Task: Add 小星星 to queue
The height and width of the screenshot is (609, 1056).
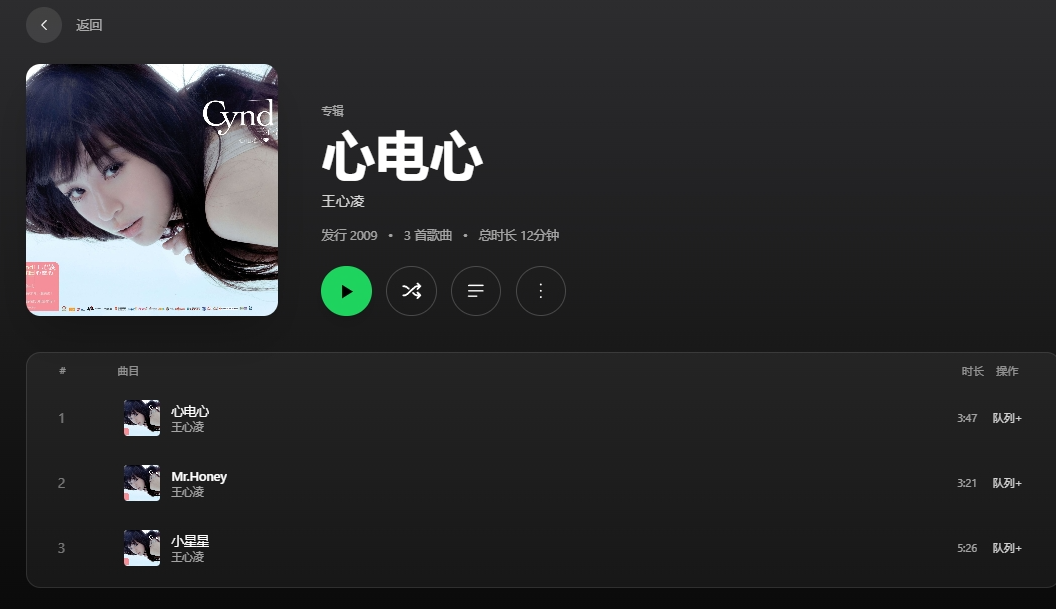Action: (x=1007, y=548)
